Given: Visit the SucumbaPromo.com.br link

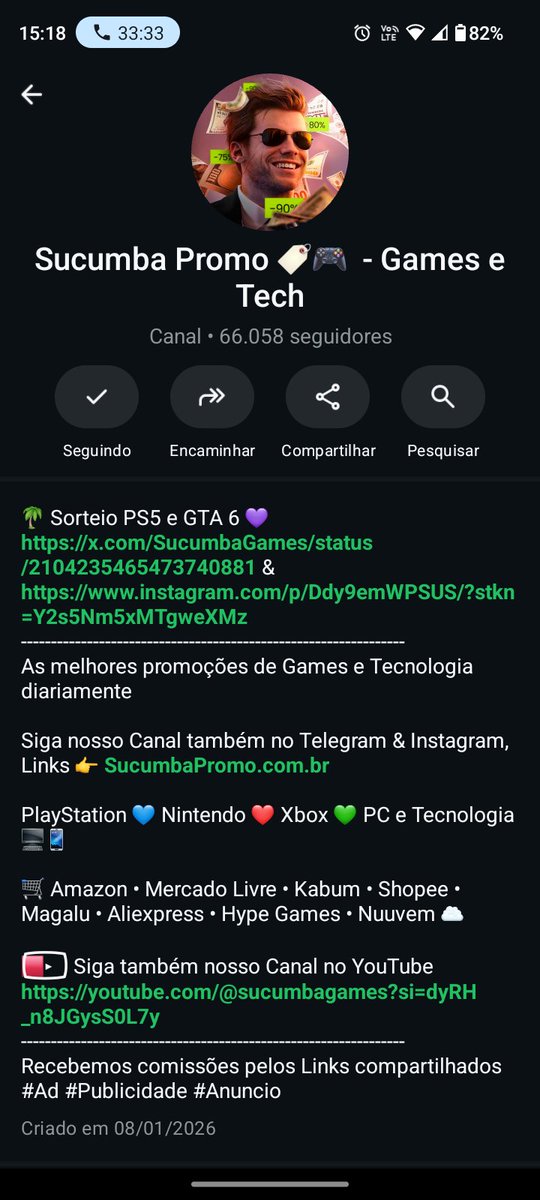Looking at the screenshot, I should point(217,766).
